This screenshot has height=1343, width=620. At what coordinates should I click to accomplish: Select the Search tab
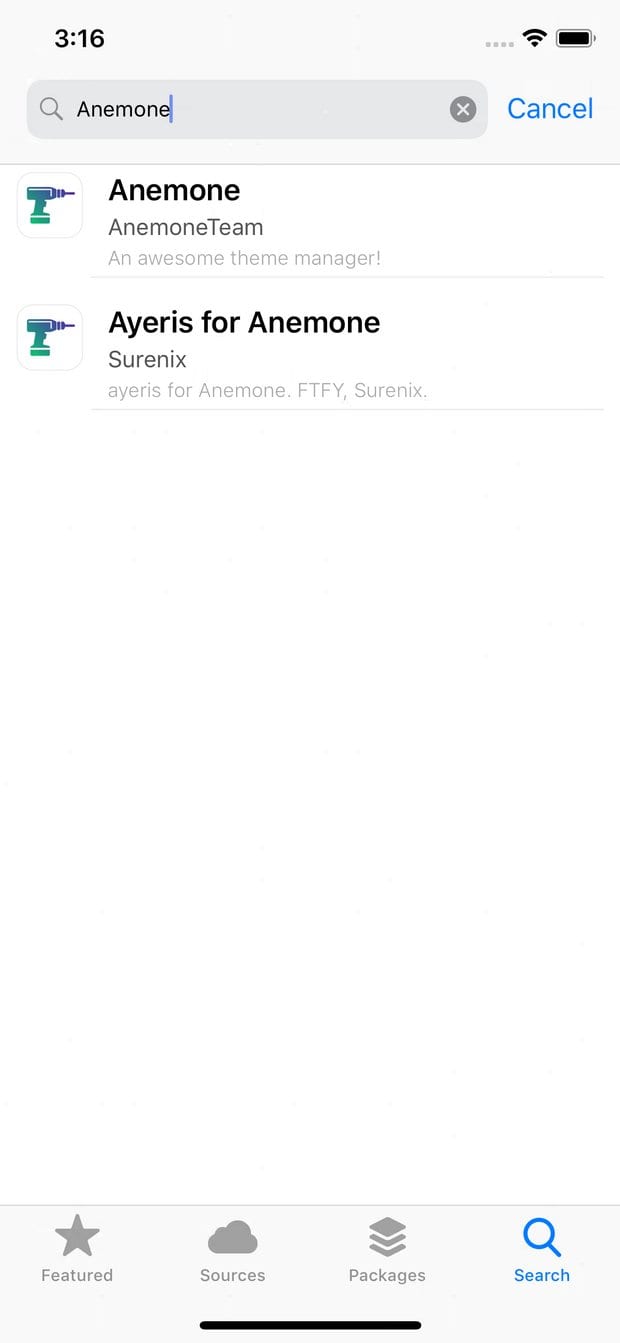point(542,1249)
